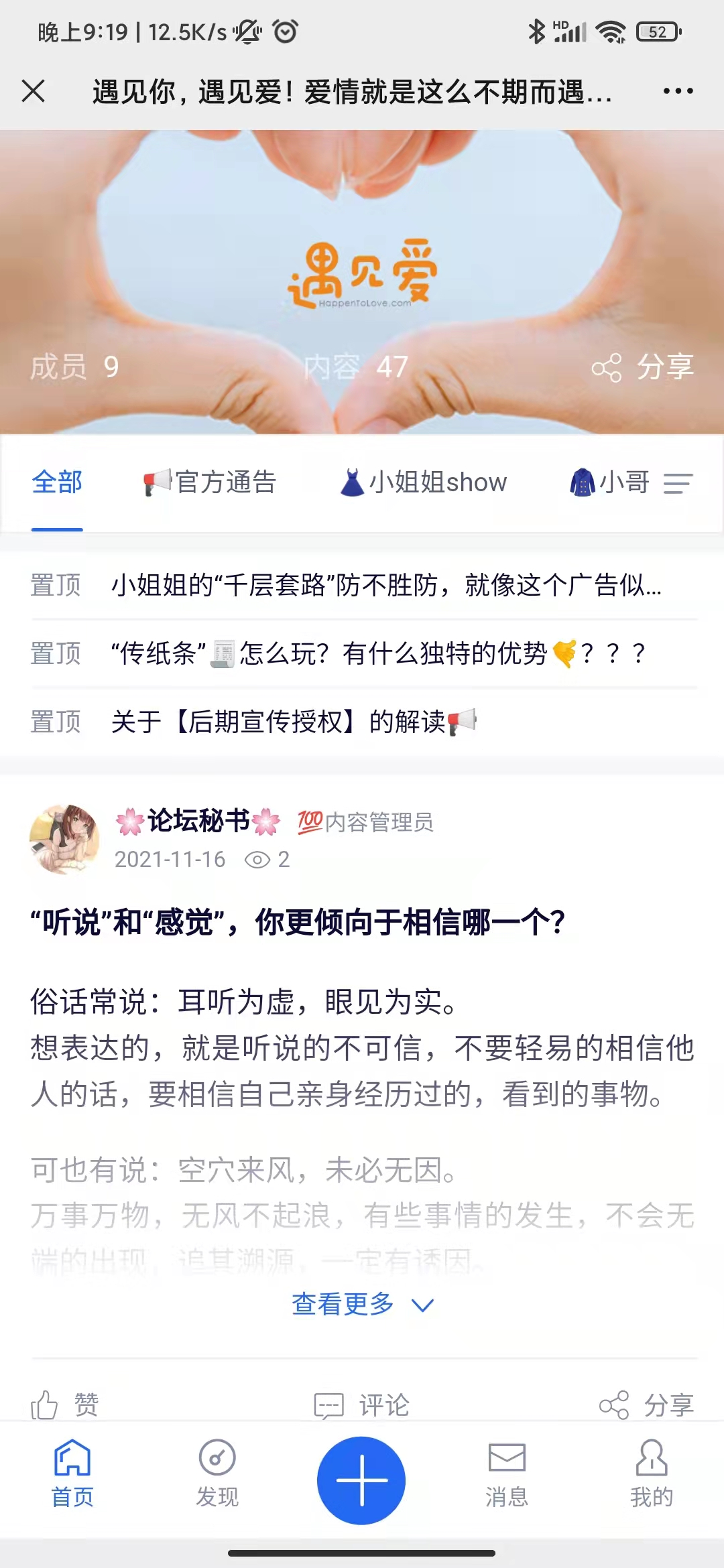
Task: Select the 全部 tab
Action: (57, 482)
